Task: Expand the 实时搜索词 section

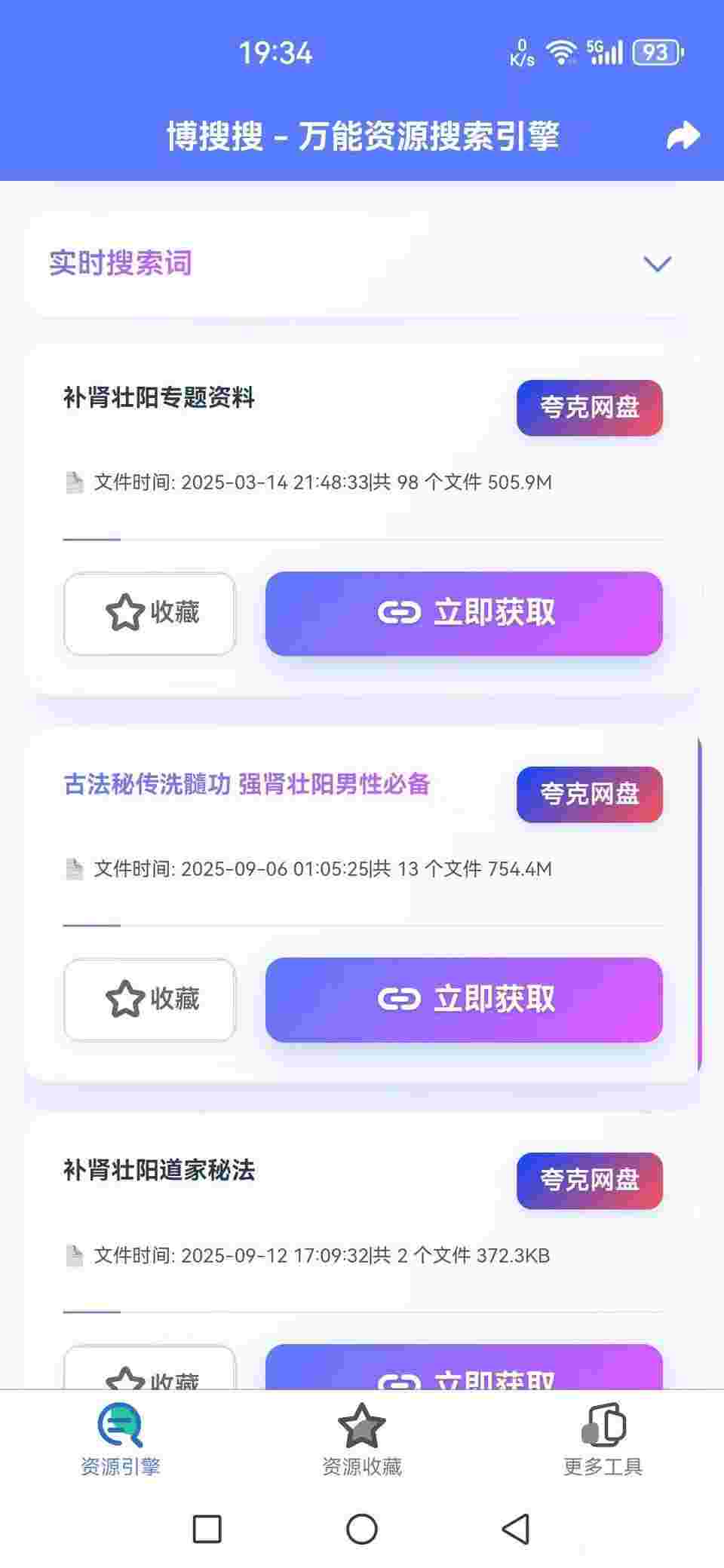Action: (x=657, y=263)
